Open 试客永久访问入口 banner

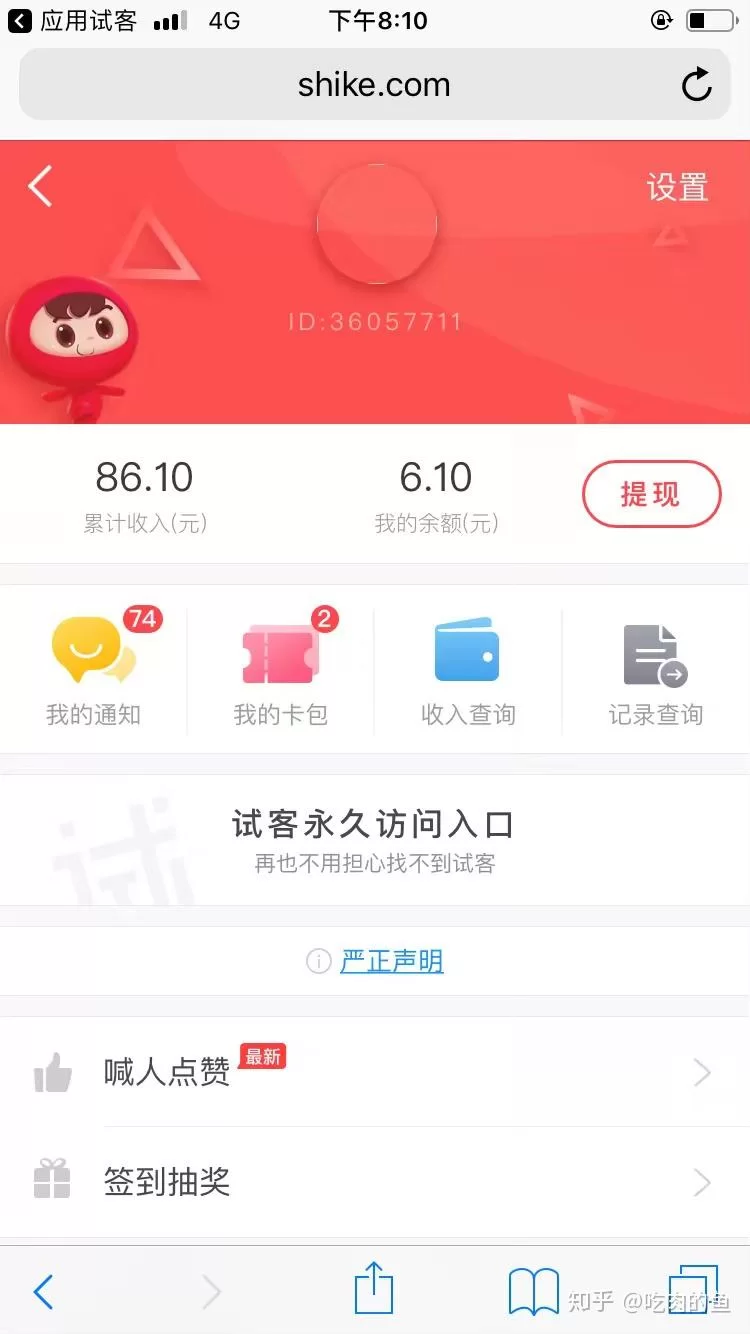(374, 840)
